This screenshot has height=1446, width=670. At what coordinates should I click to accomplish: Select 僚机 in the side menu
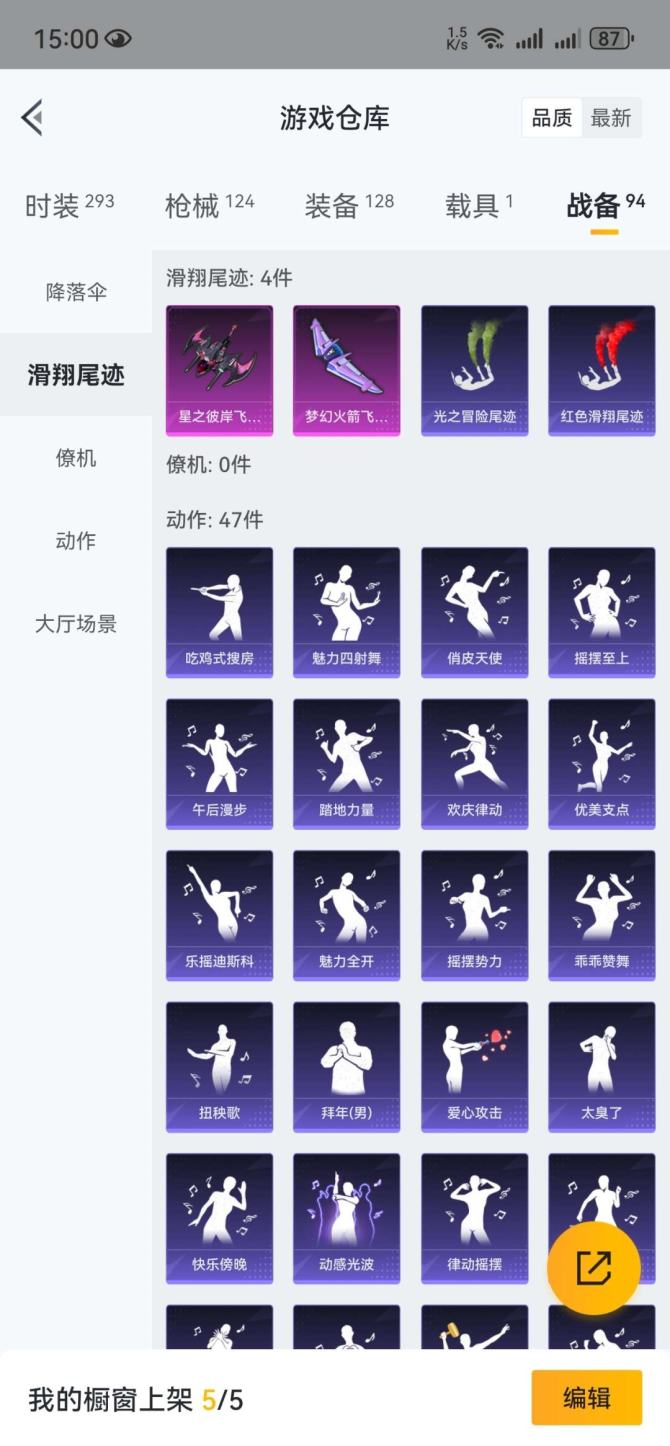(x=76, y=458)
